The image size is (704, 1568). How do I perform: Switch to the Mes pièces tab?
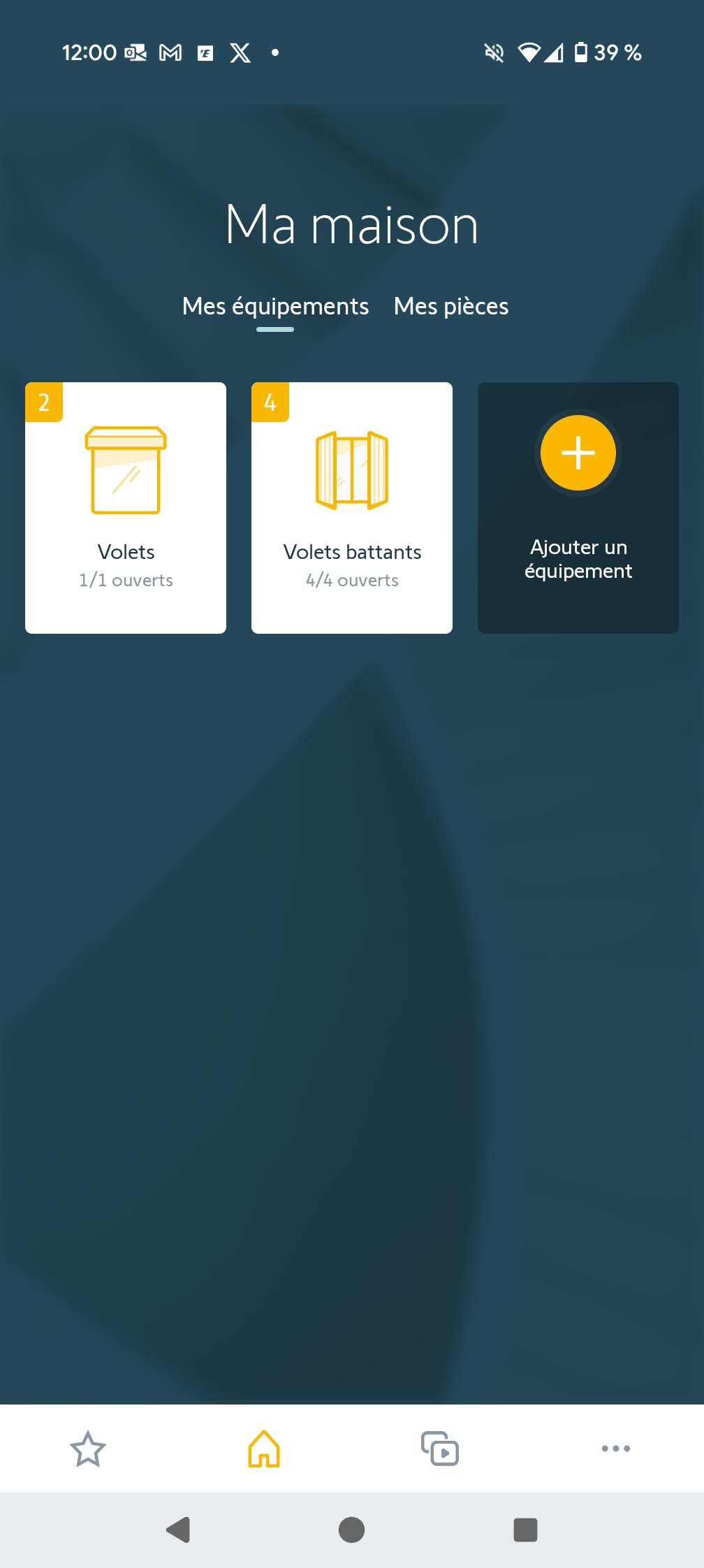click(450, 306)
